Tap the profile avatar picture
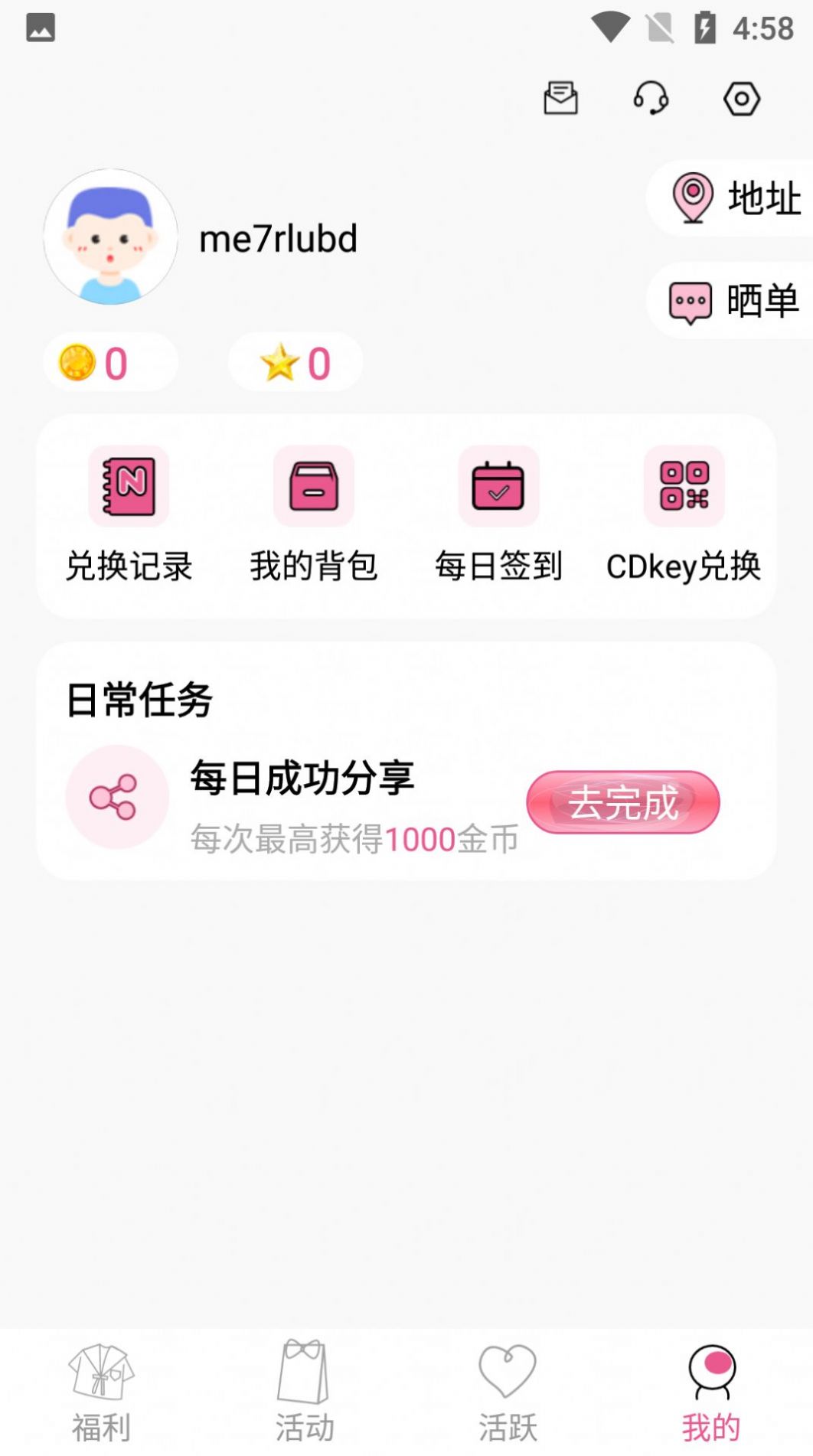 coord(110,237)
